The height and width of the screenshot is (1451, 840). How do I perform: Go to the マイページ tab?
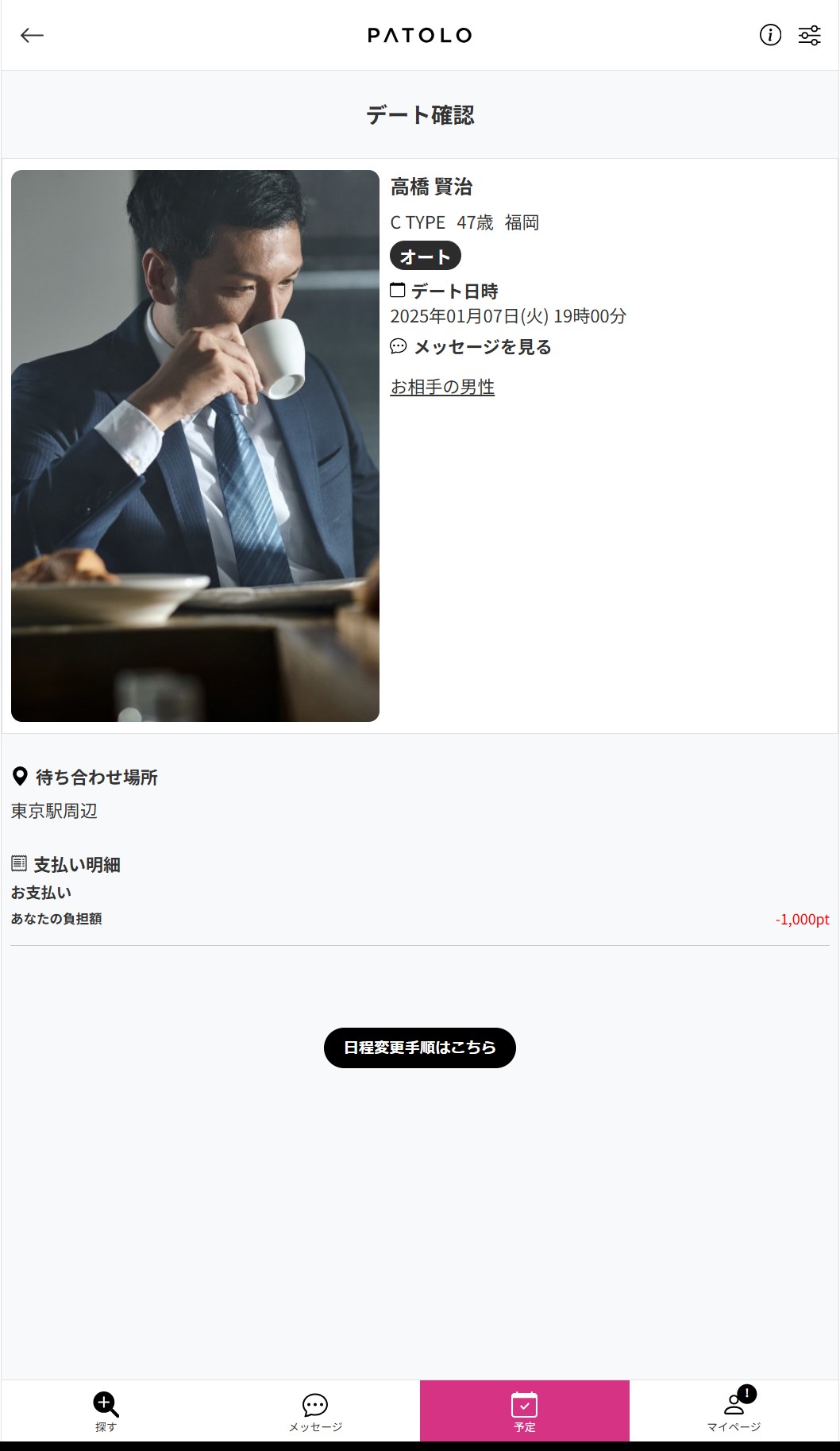click(734, 1410)
